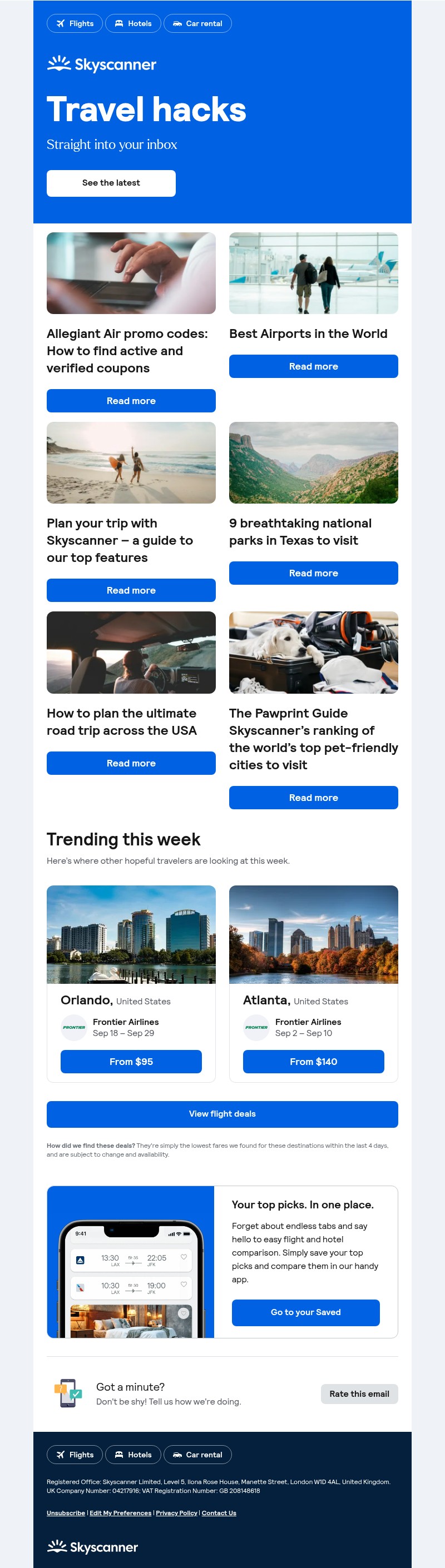Tap the See the latest button

tap(111, 183)
